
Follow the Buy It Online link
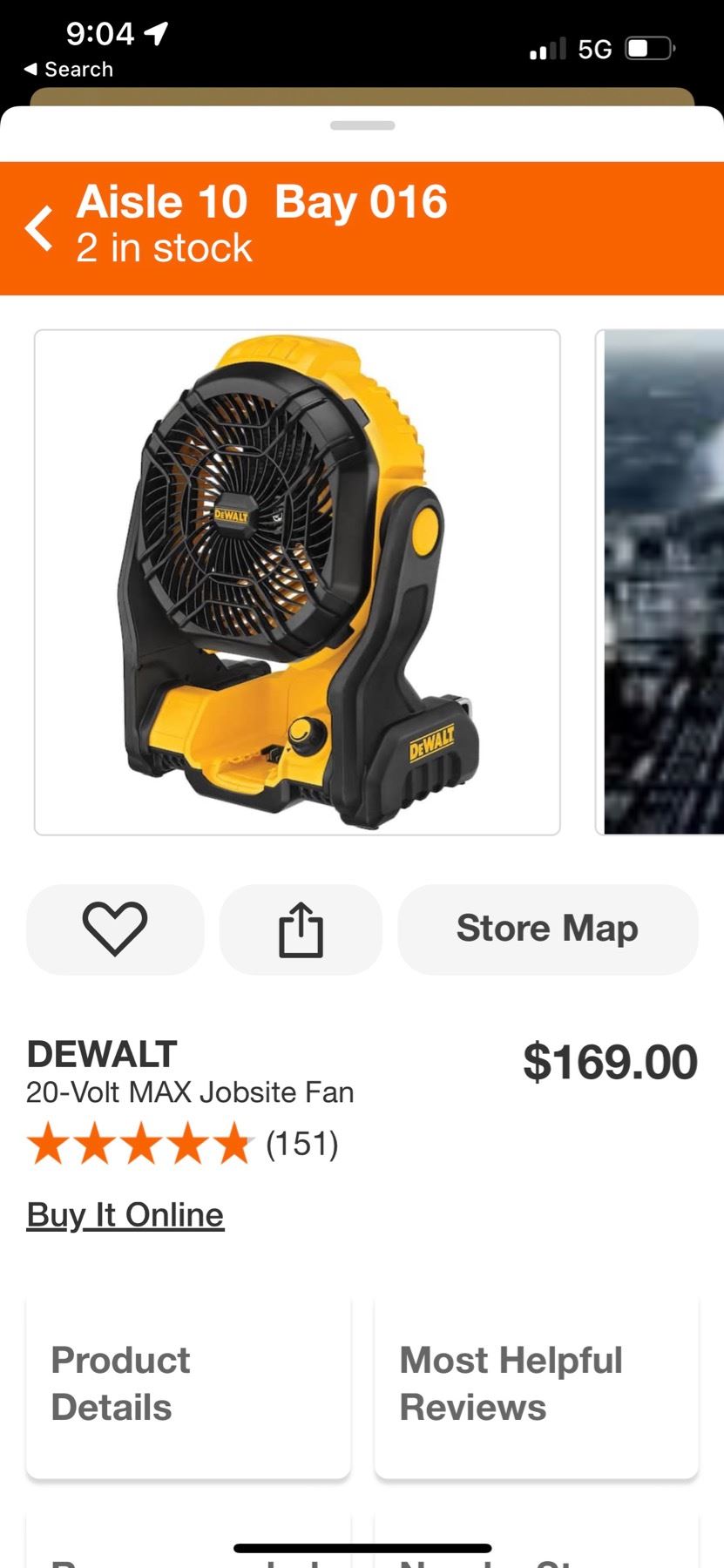(x=125, y=1214)
